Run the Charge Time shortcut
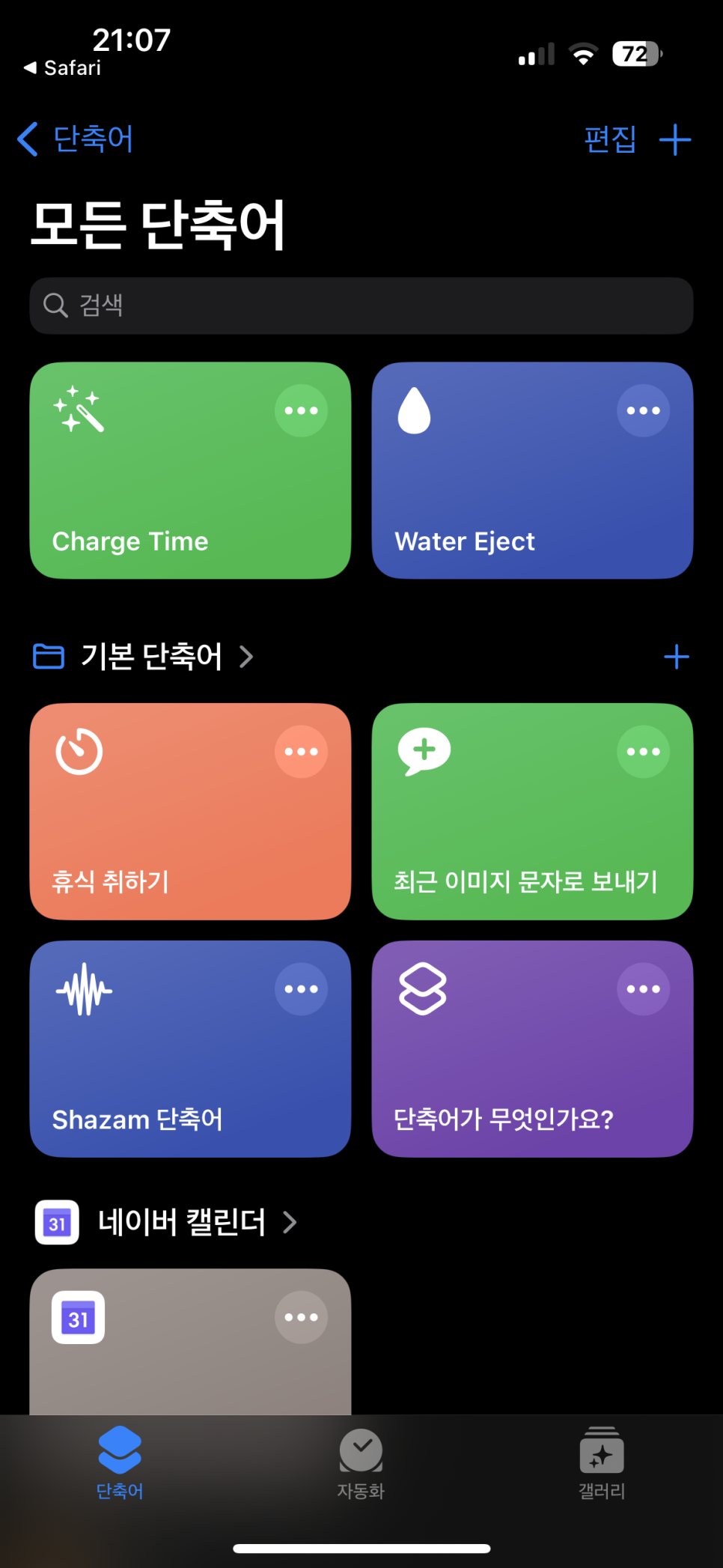 (190, 470)
